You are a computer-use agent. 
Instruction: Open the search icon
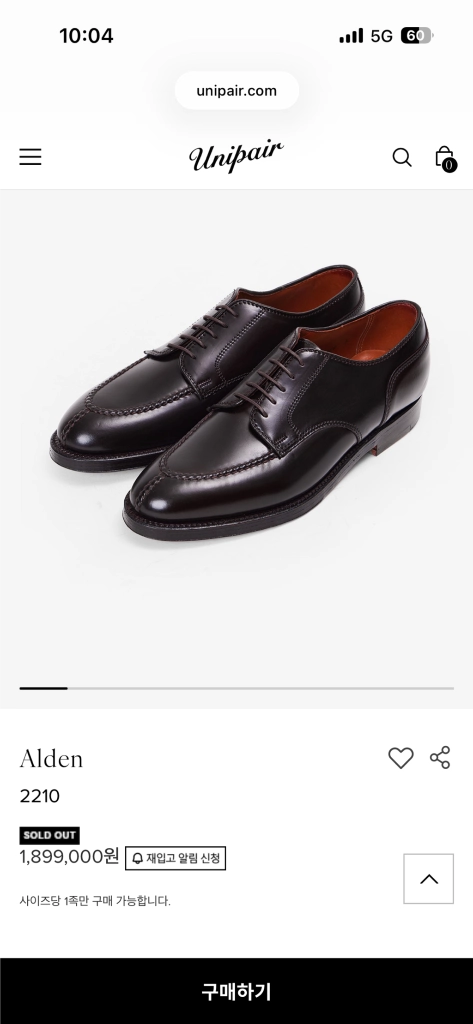point(402,157)
